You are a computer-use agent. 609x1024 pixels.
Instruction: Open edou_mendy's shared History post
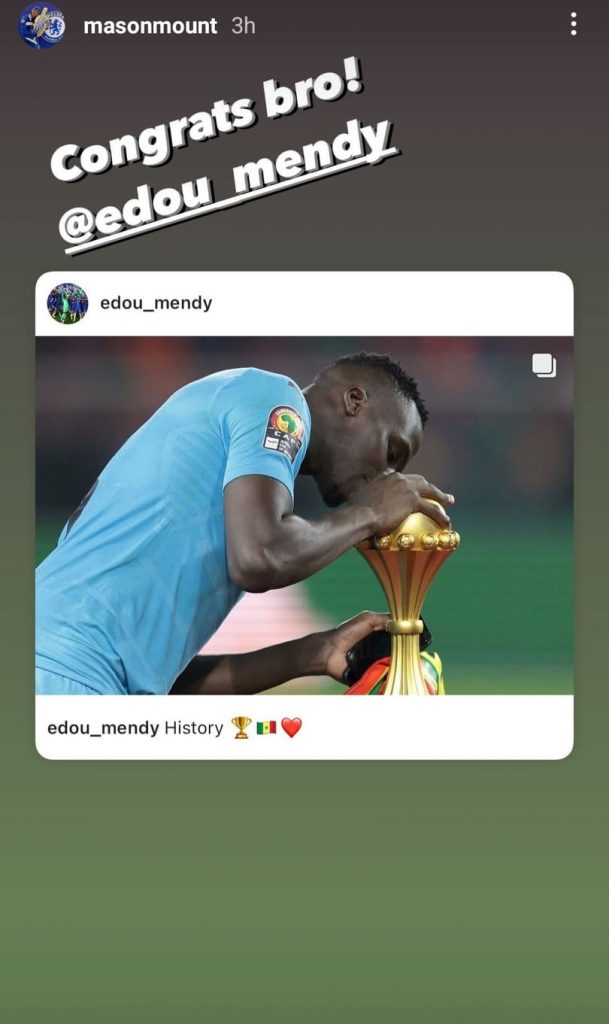tap(304, 515)
